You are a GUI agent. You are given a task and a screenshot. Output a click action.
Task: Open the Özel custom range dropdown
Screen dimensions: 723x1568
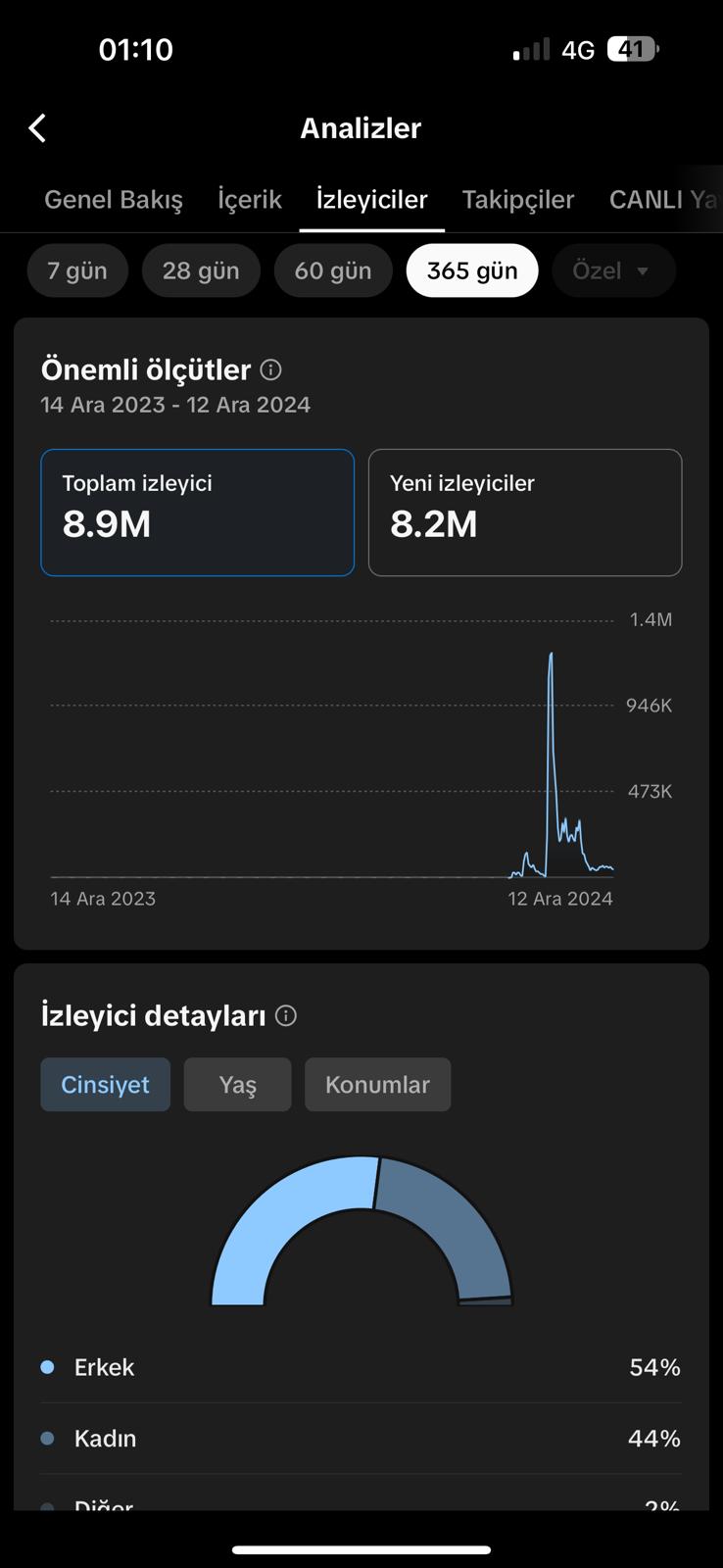(613, 270)
